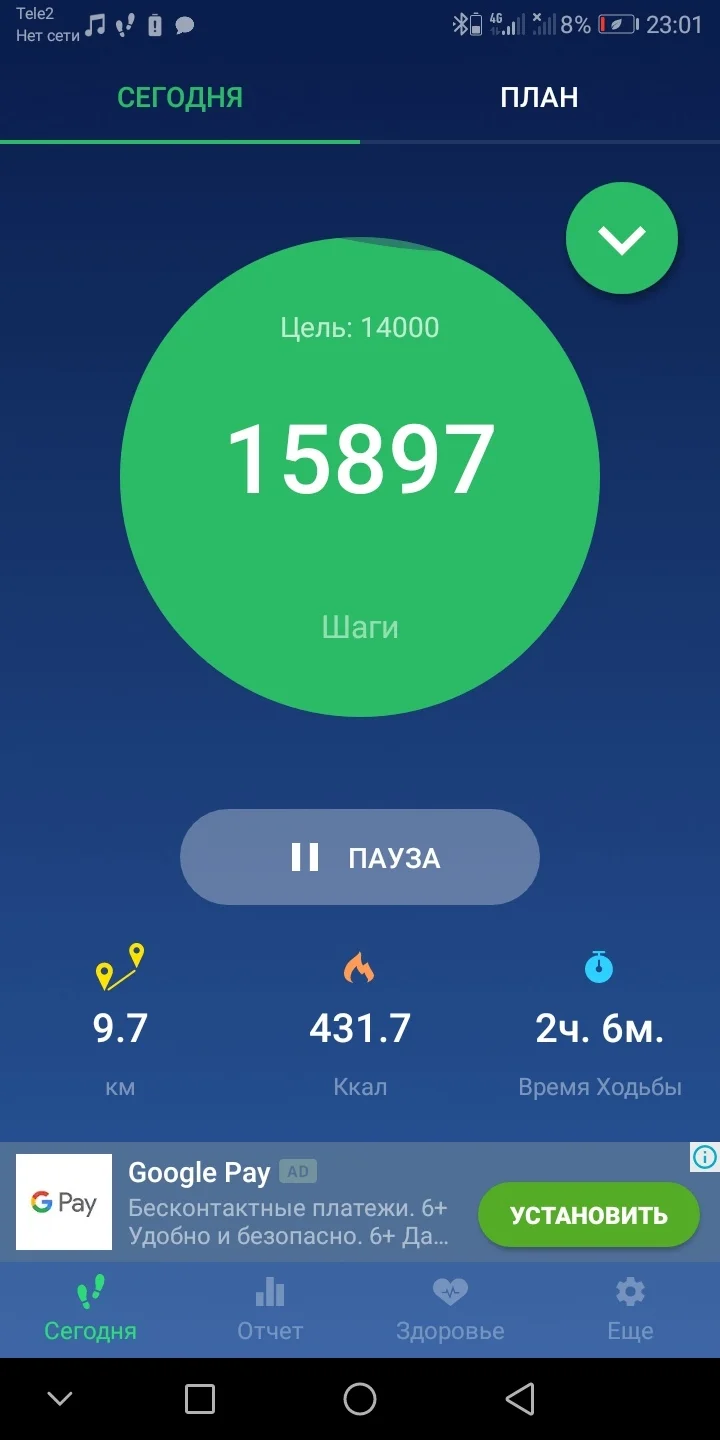Go to the Здоровье tab
This screenshot has height=1440, width=720.
click(x=450, y=1310)
